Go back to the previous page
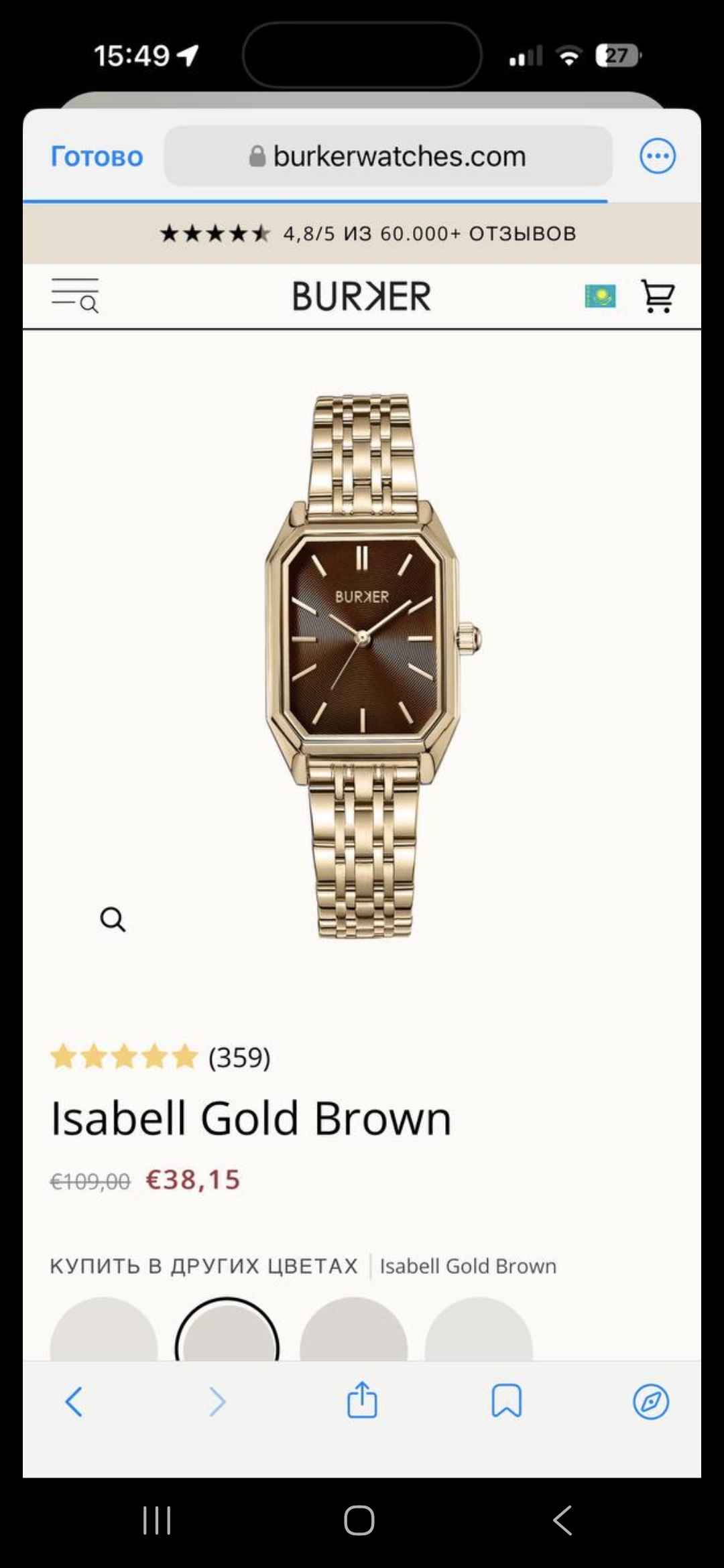724x1568 pixels. (x=74, y=1401)
